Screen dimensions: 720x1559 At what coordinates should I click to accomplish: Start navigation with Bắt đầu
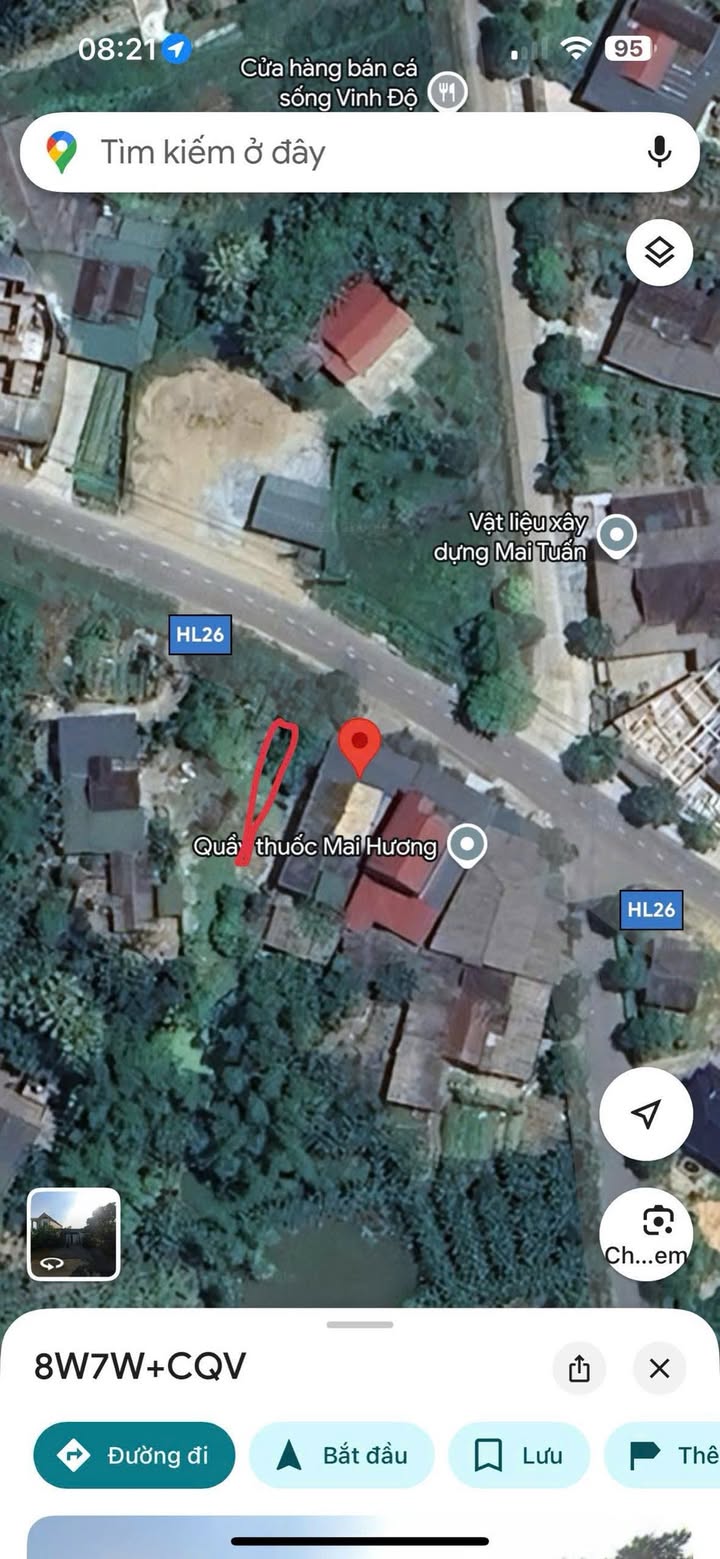tap(341, 1455)
